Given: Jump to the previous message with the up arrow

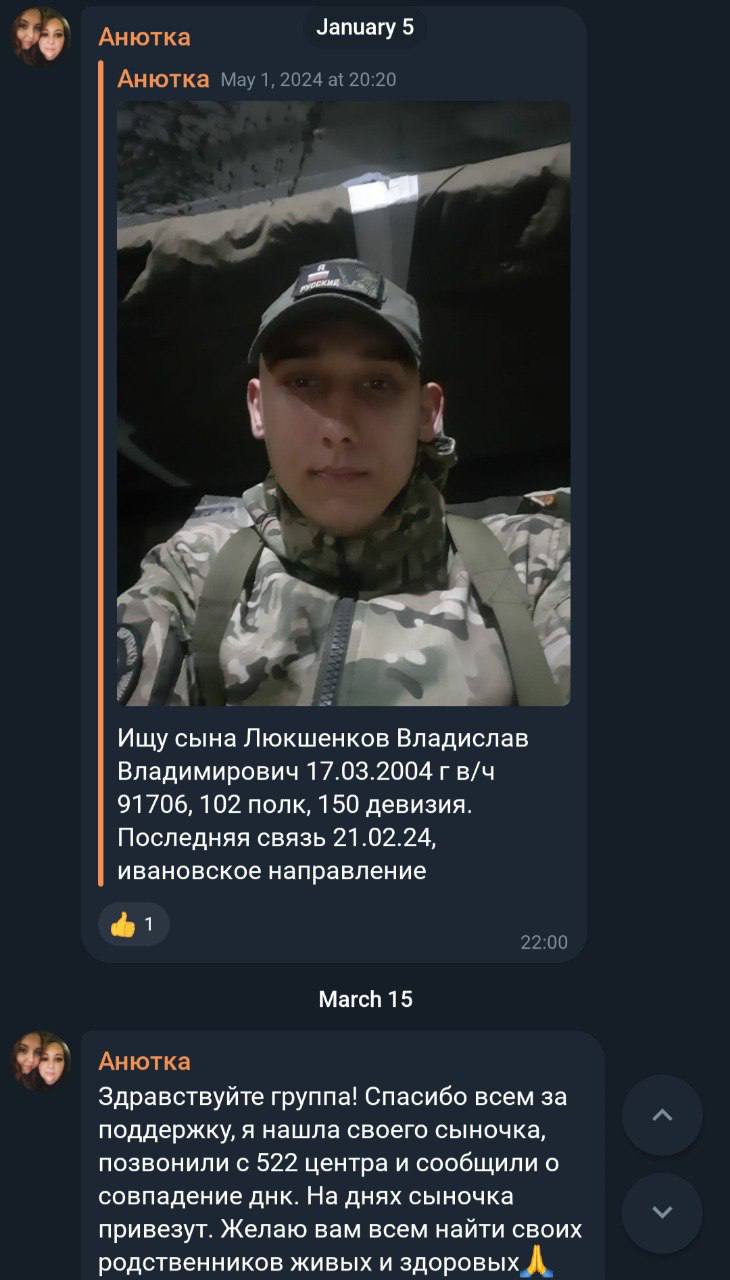Looking at the screenshot, I should tap(662, 1115).
